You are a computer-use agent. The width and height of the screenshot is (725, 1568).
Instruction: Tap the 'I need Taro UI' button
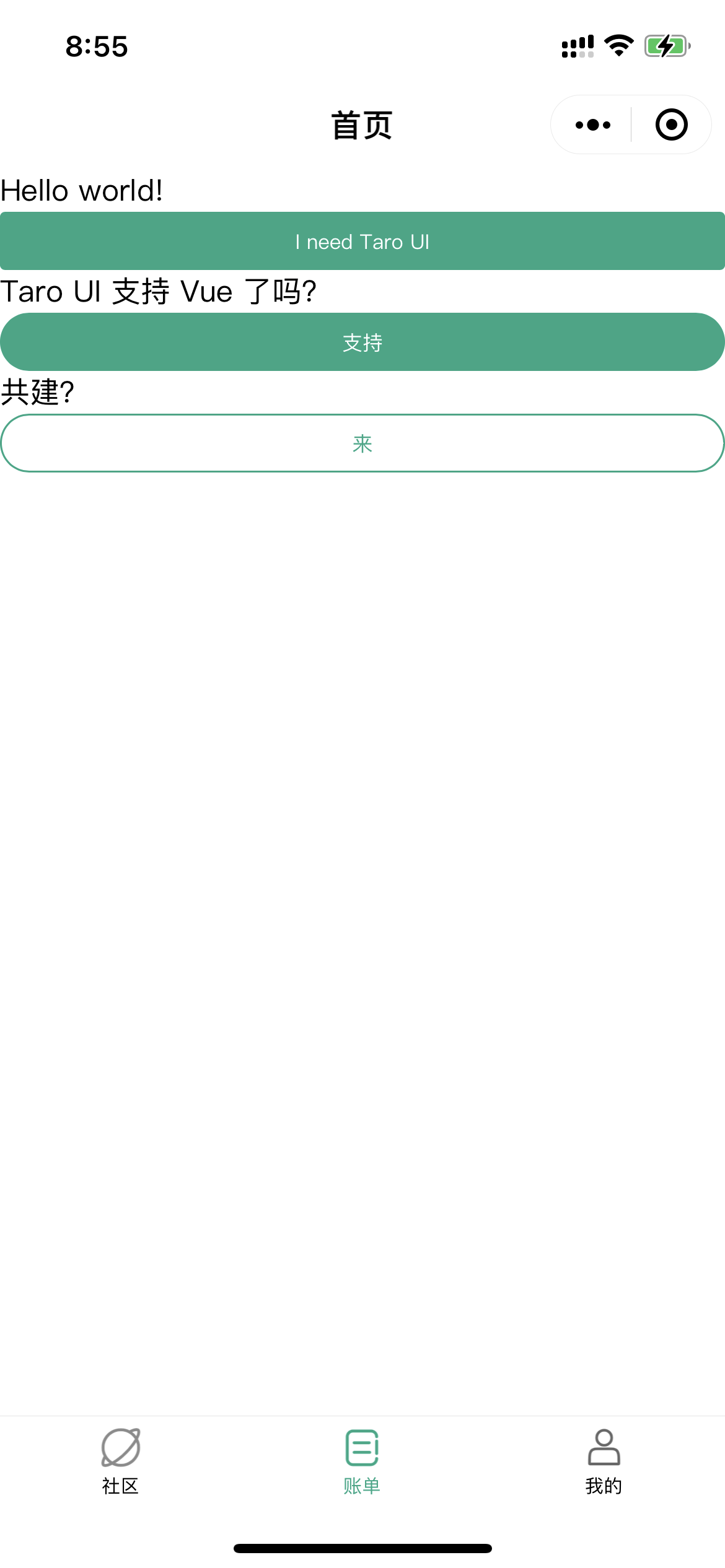(x=362, y=242)
